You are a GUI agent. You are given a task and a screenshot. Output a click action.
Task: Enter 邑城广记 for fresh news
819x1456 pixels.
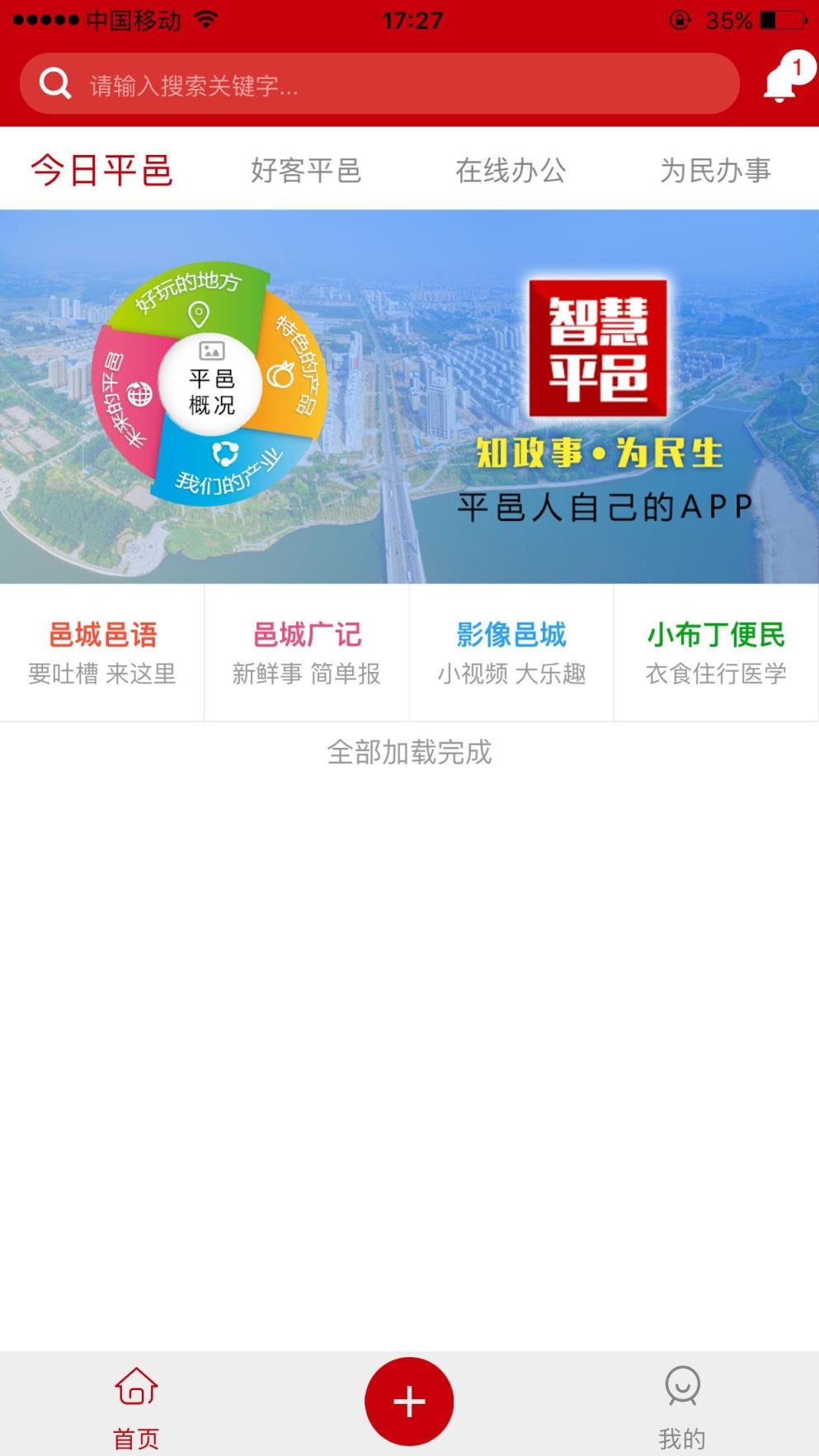306,651
